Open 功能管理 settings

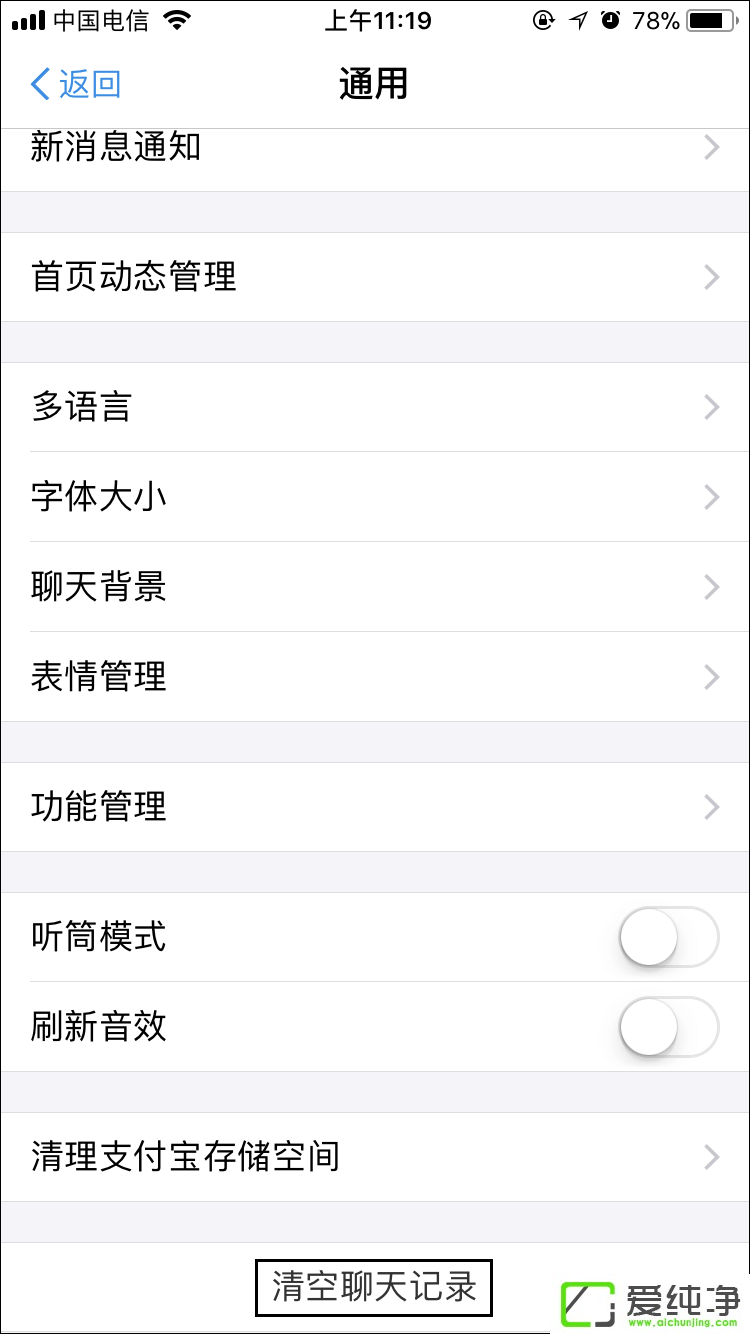pyautogui.click(x=375, y=807)
